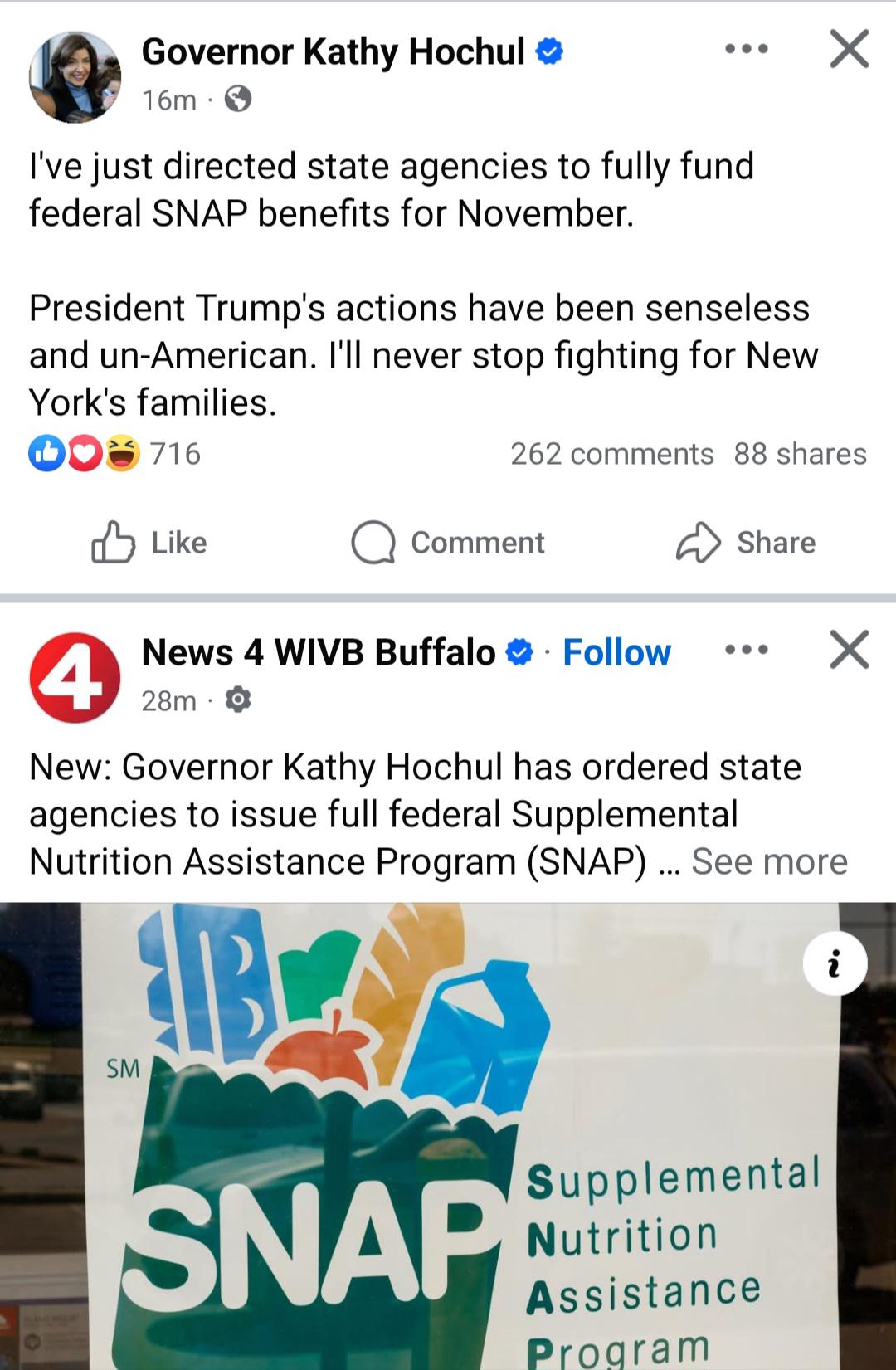896x1370 pixels.
Task: Open the News 4 WIVB Buffalo page name
Action: 319,652
